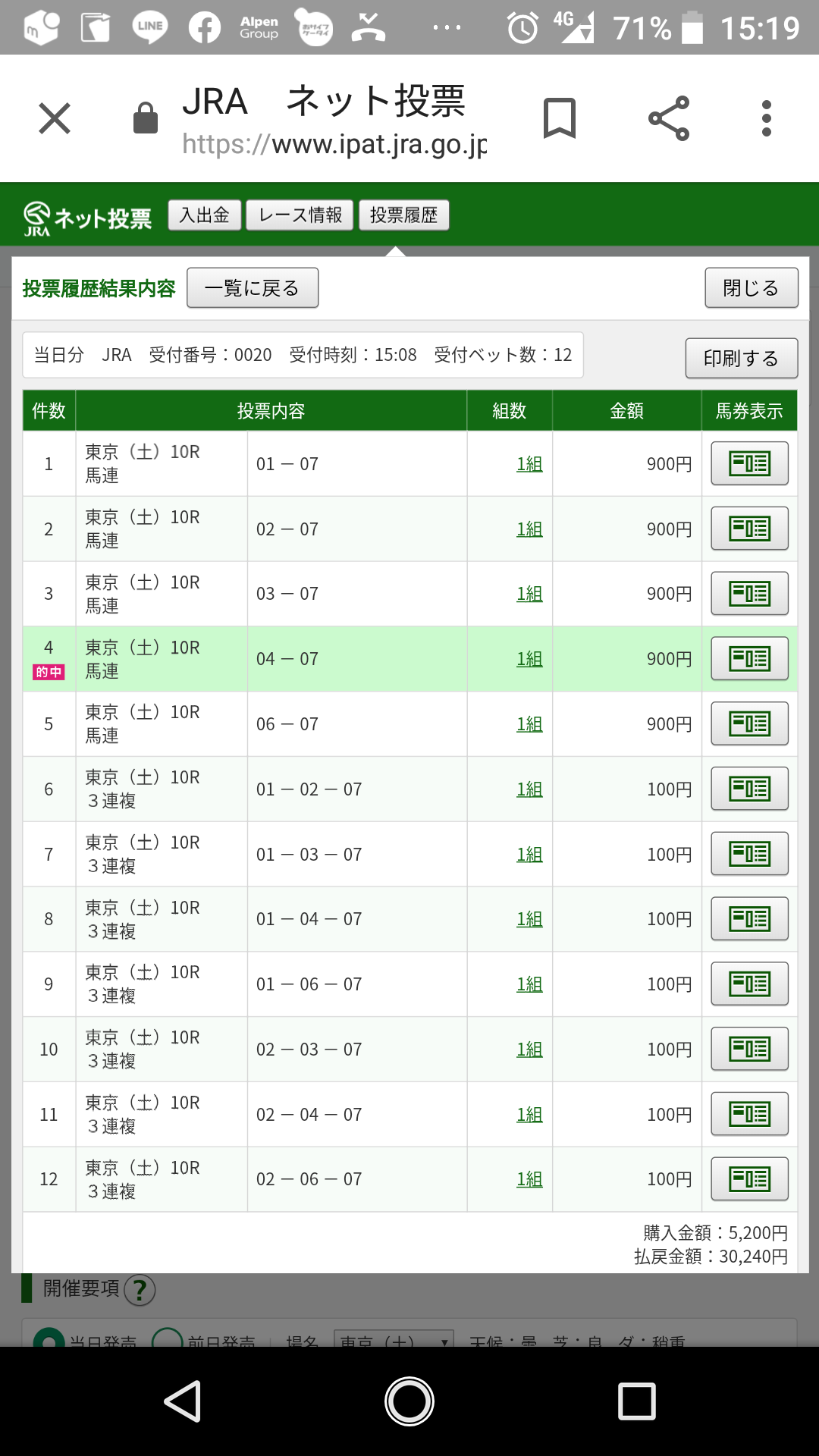
Task: Open the レース情報 tab
Action: pos(300,215)
